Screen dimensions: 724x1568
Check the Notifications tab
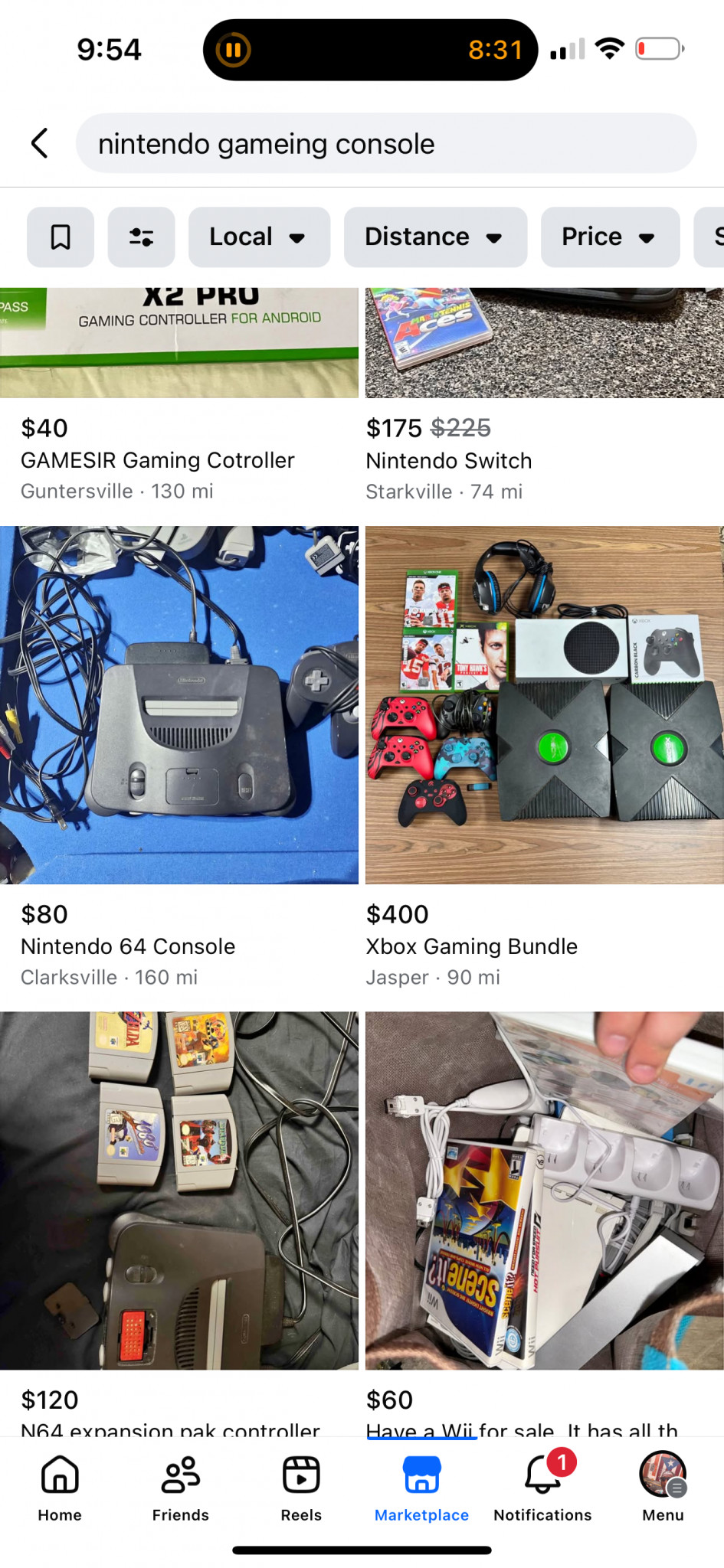542,1487
